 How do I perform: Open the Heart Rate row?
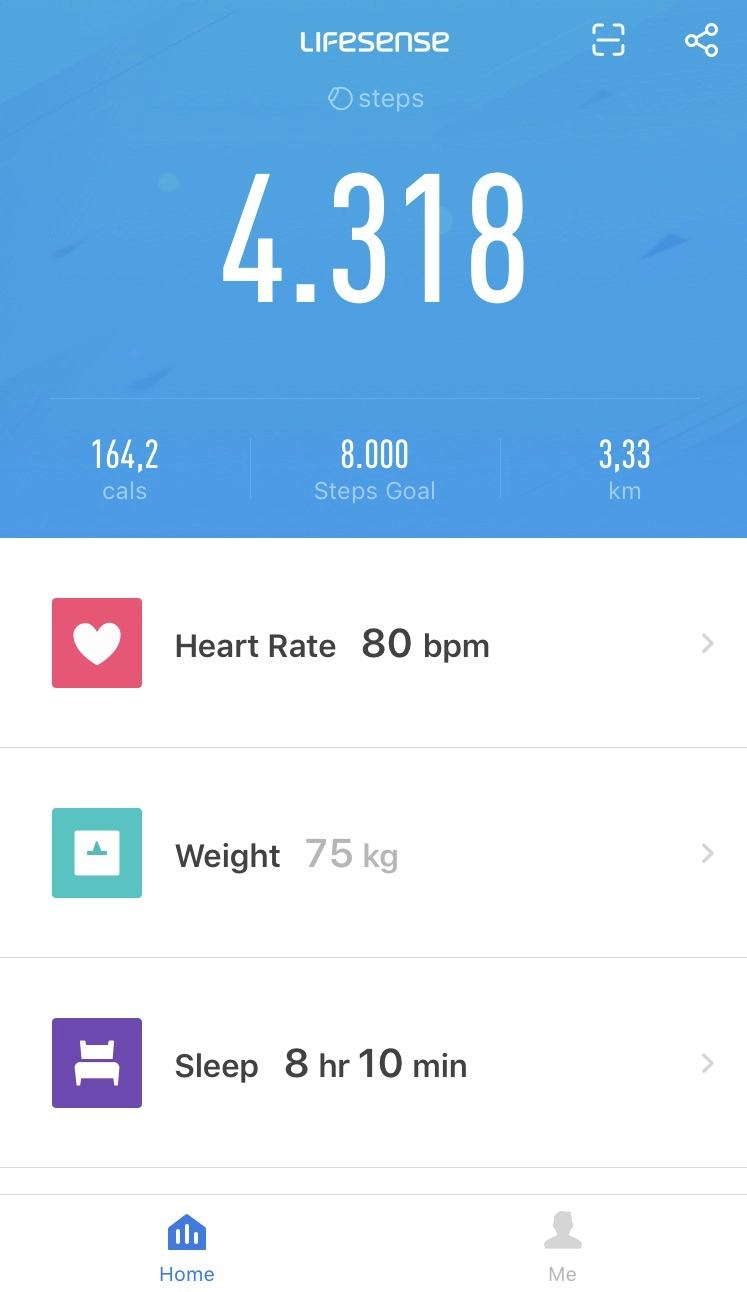pyautogui.click(x=373, y=643)
